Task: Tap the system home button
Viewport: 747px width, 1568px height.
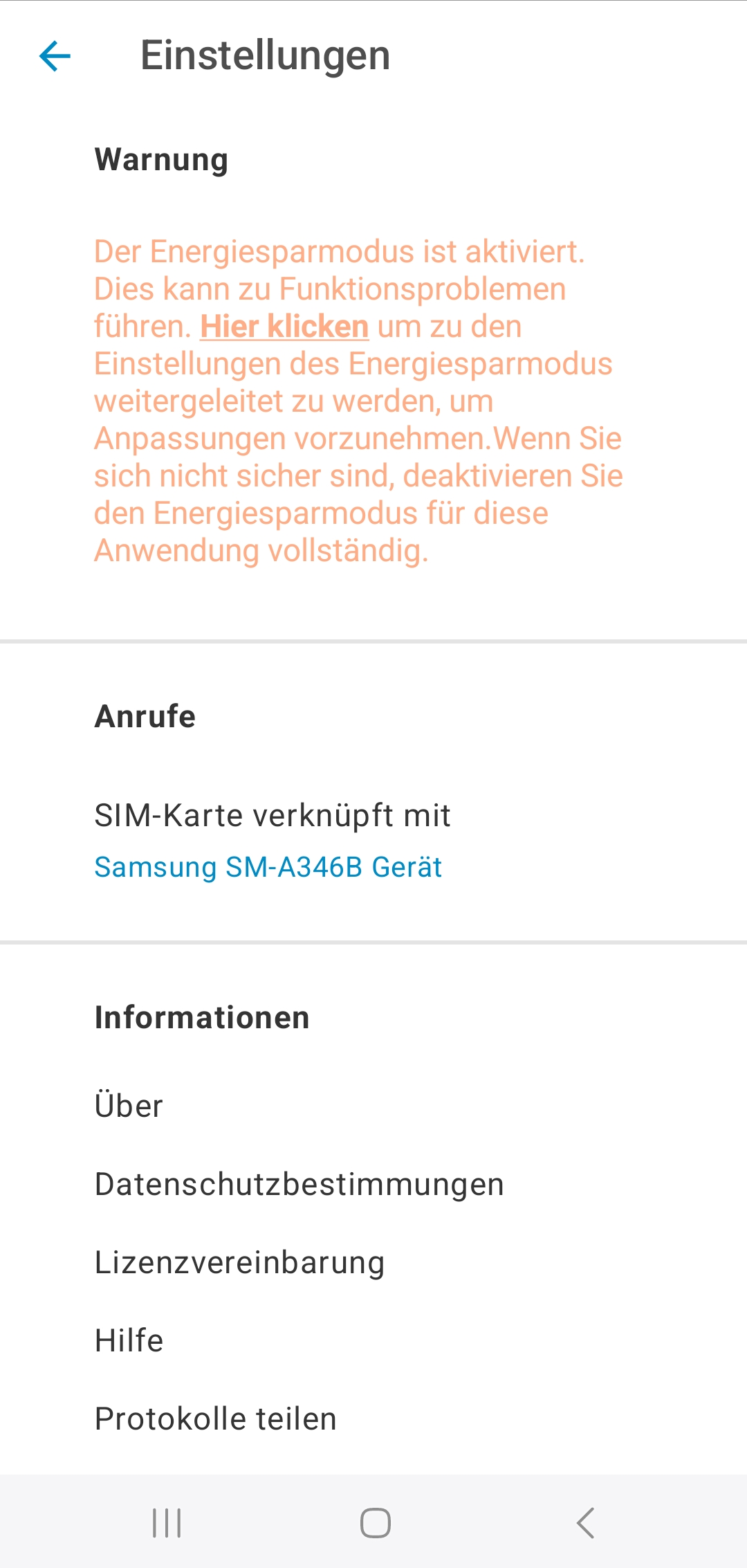Action: point(375,1522)
